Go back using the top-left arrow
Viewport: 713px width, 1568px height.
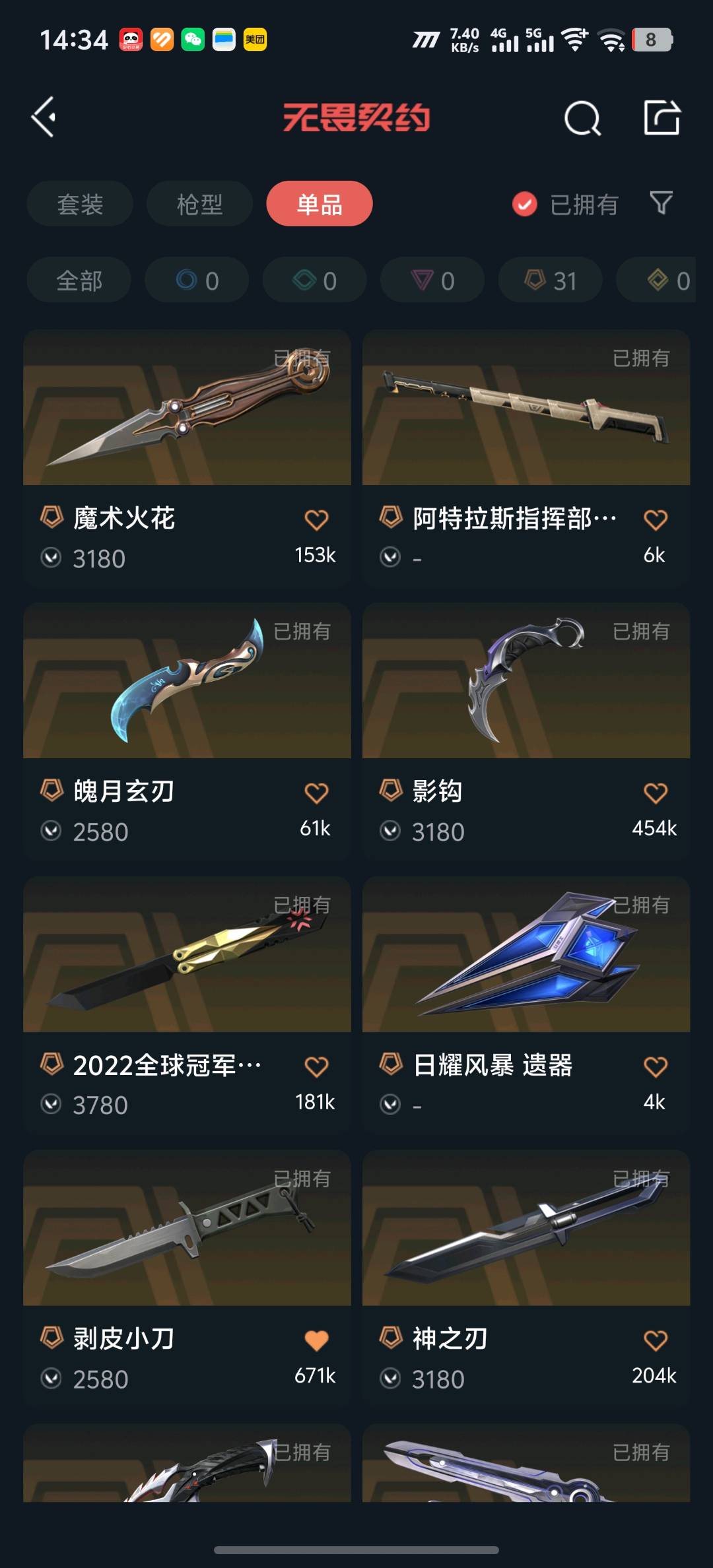coord(44,117)
